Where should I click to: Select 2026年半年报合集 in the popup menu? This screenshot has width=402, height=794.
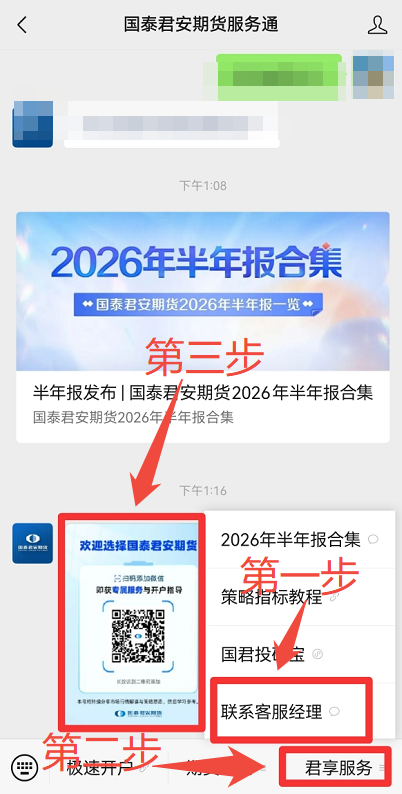coord(300,539)
